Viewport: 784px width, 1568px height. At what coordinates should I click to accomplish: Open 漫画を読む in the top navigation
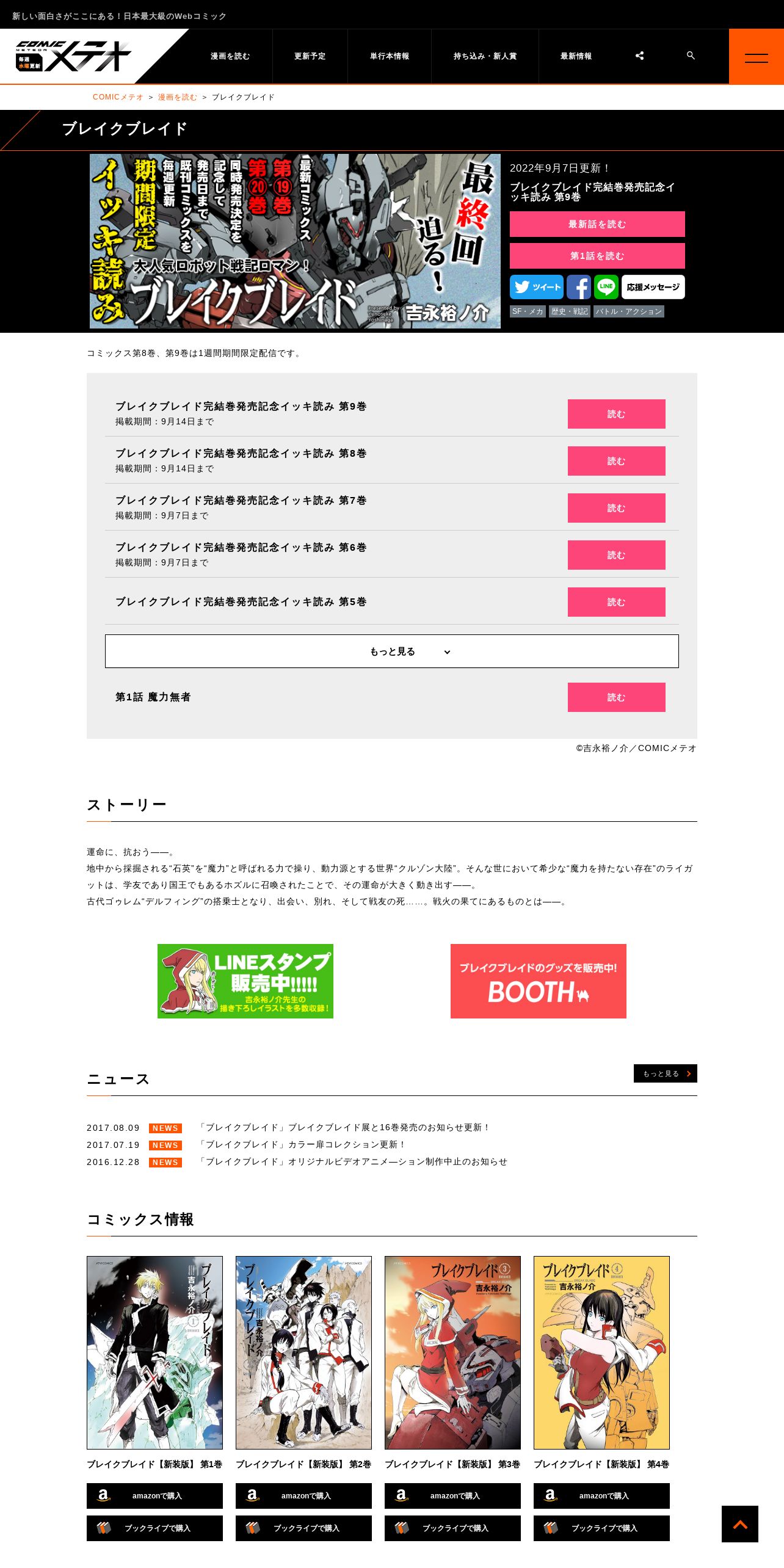pyautogui.click(x=230, y=56)
